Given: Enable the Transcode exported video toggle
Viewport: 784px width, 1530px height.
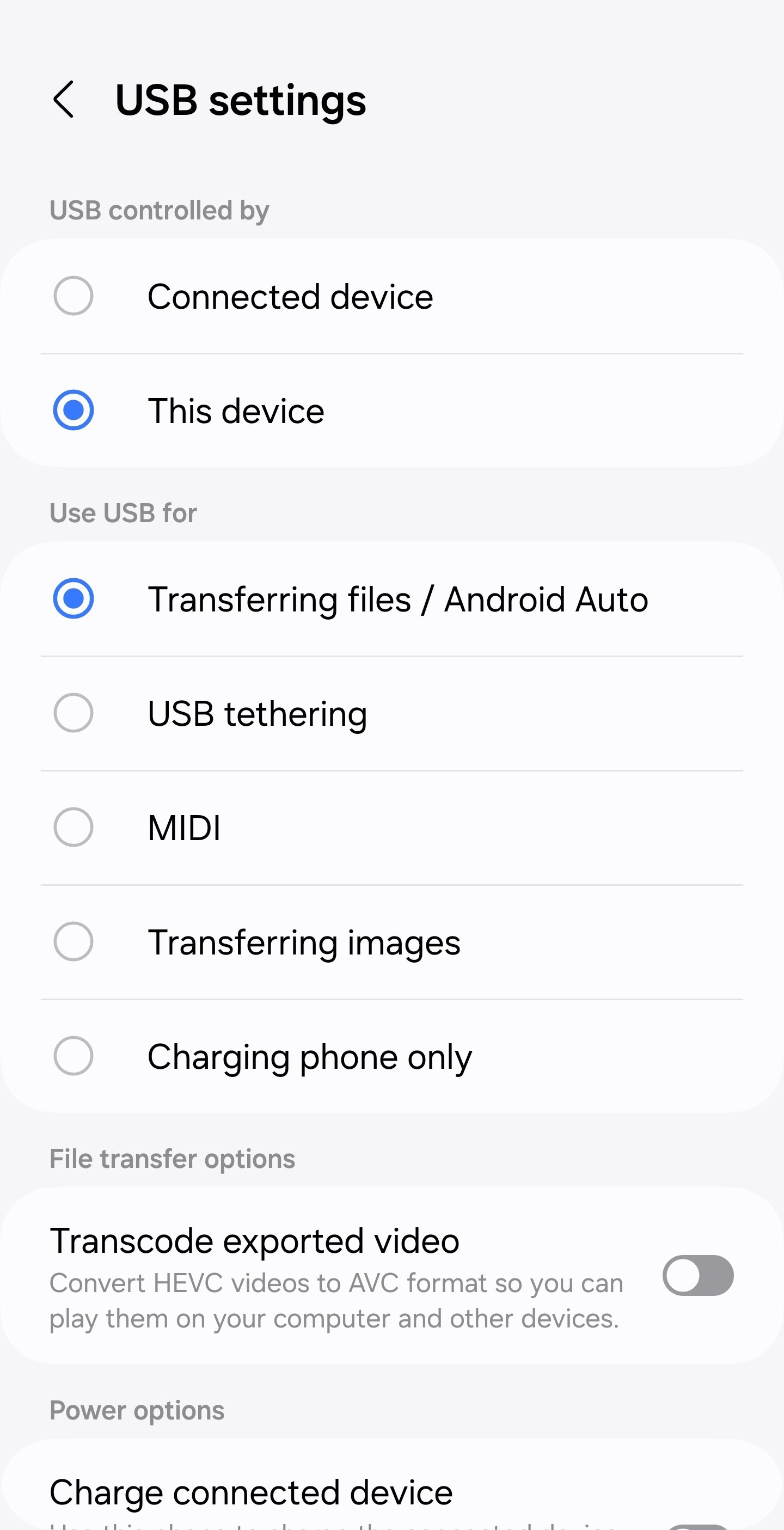Looking at the screenshot, I should coord(697,1275).
